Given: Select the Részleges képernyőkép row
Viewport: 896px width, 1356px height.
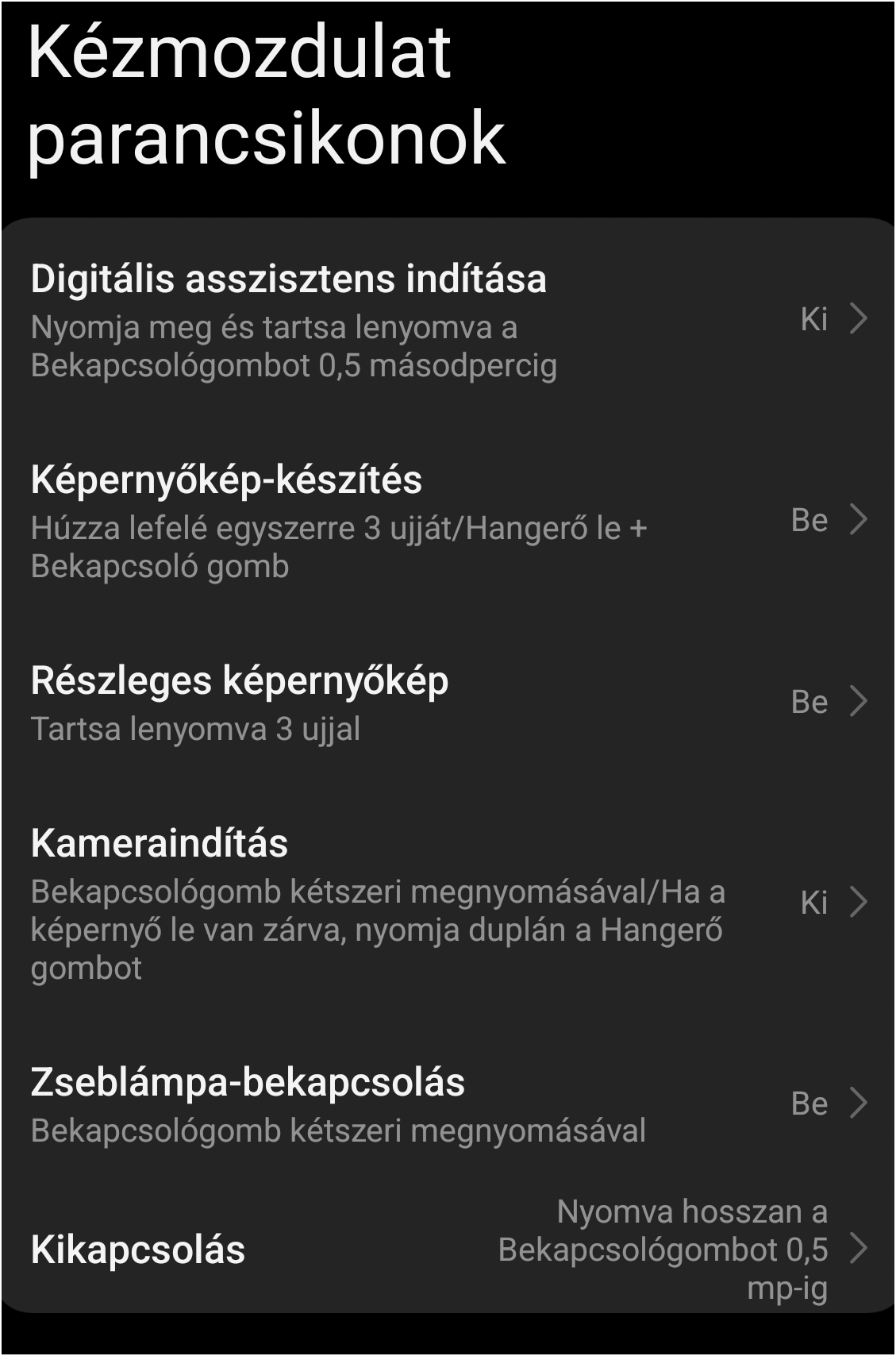Looking at the screenshot, I should 448,703.
